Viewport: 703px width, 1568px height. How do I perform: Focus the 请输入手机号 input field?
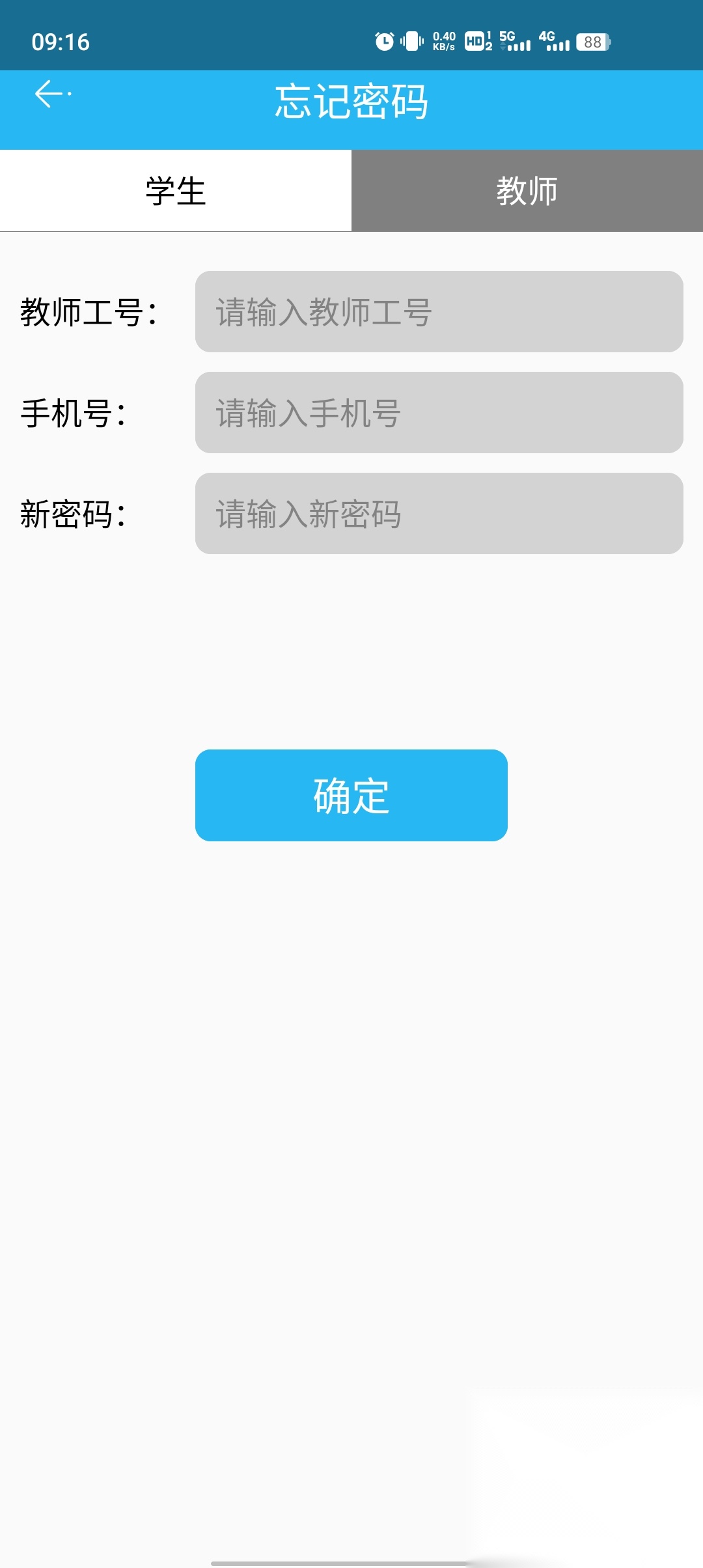(x=437, y=413)
